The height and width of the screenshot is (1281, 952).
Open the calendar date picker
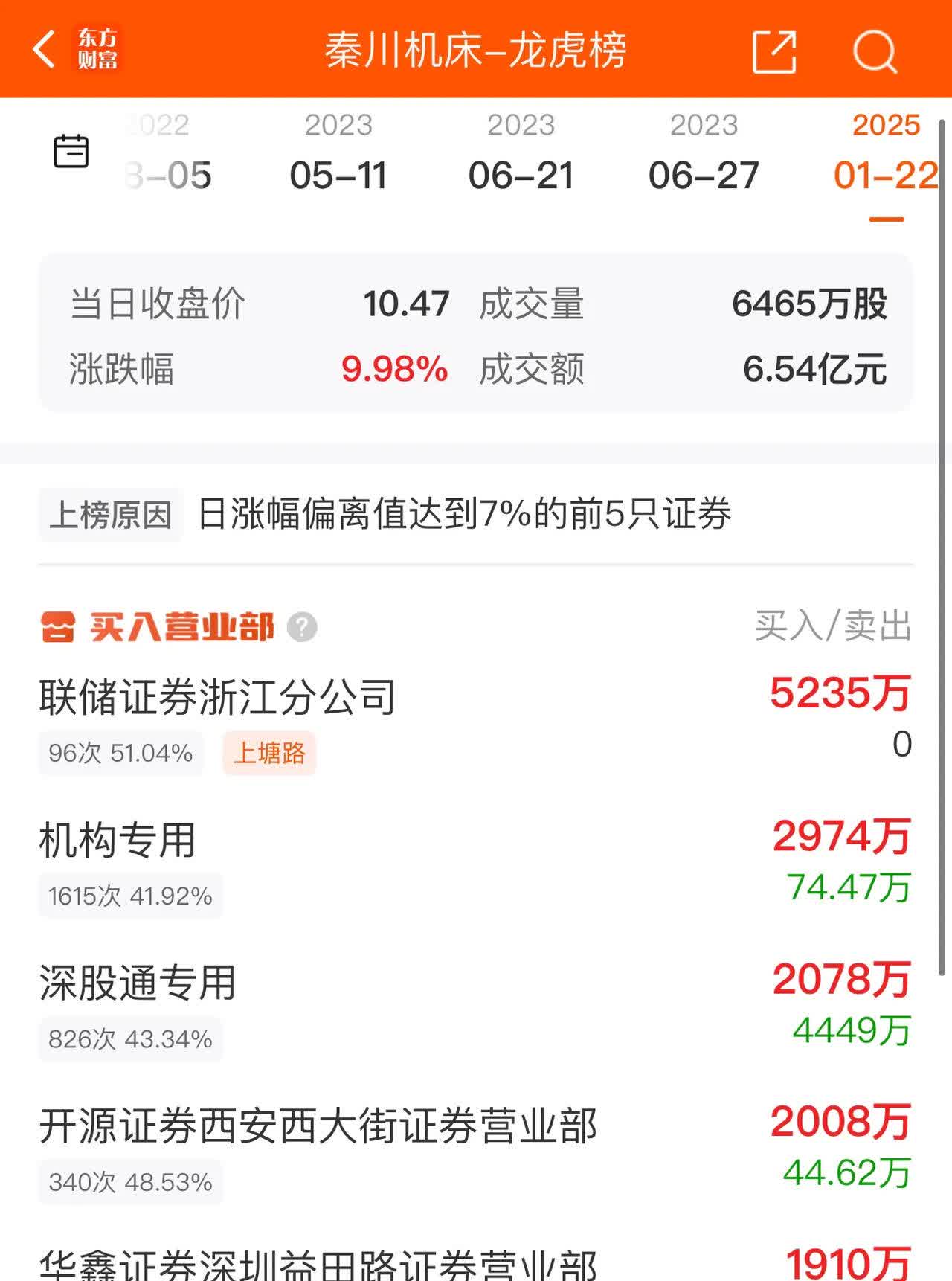[x=72, y=150]
